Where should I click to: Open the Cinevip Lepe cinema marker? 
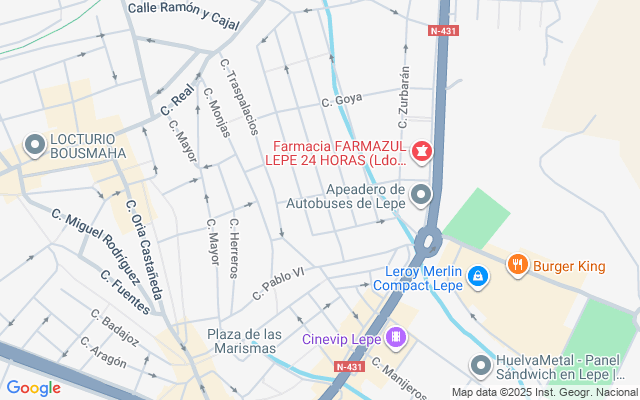[397, 337]
